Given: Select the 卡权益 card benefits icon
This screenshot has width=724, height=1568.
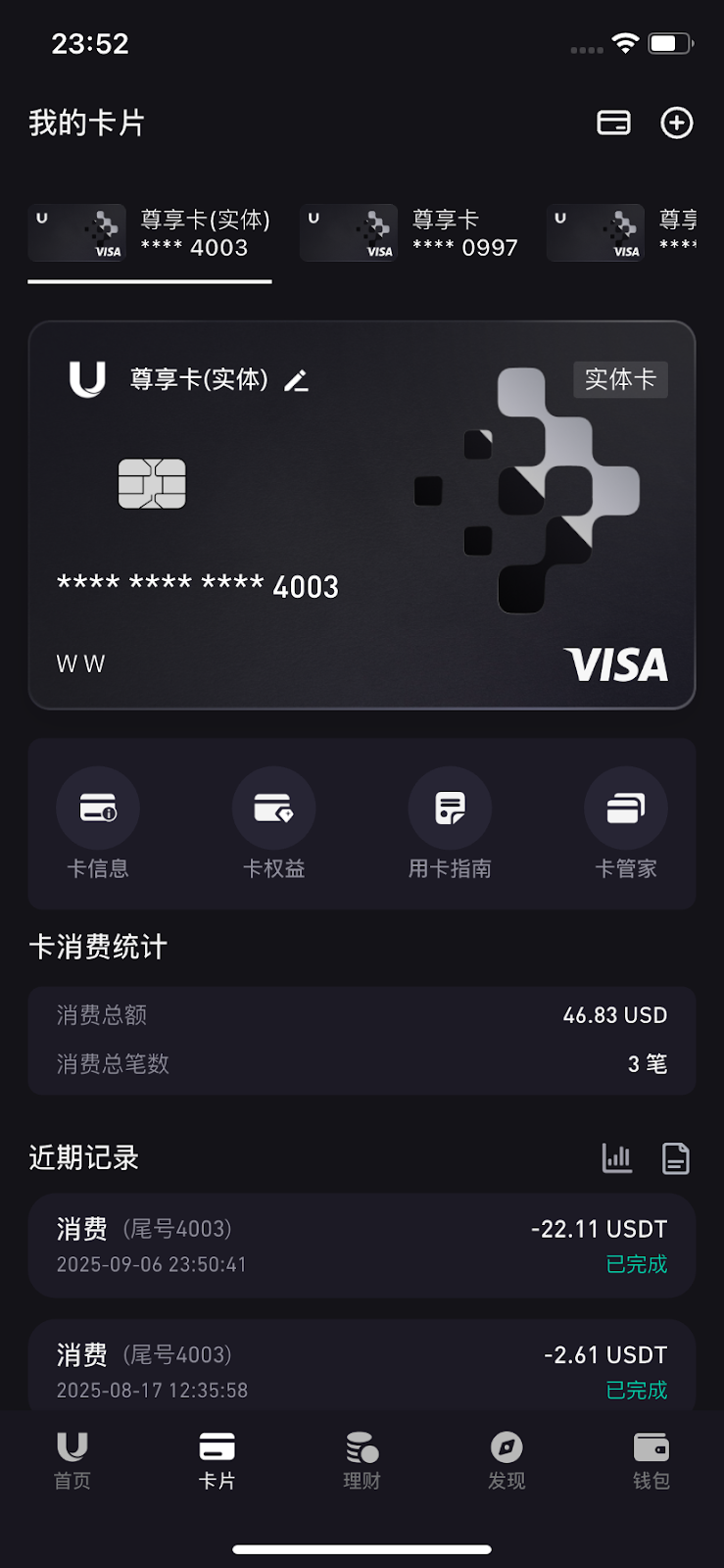Looking at the screenshot, I should click(273, 808).
